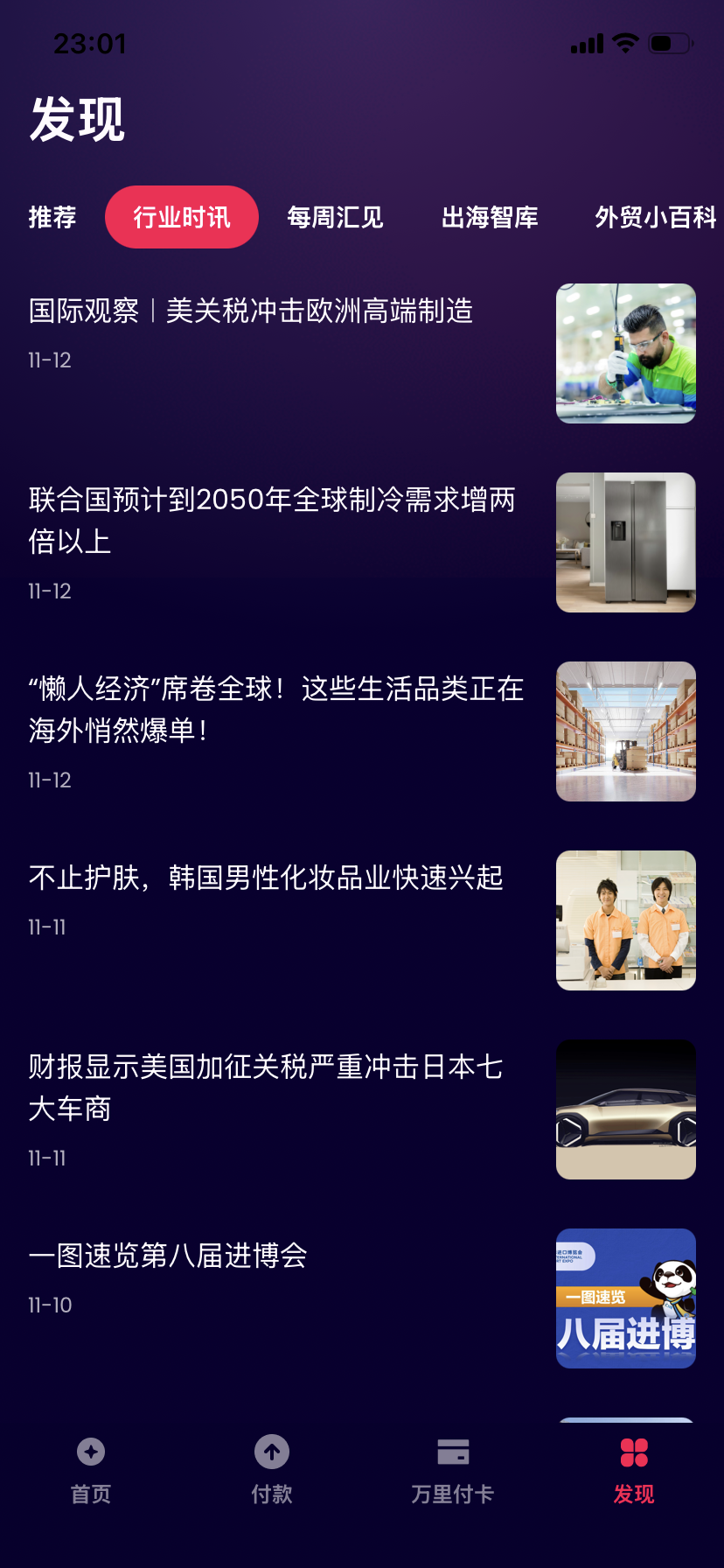
Task: Switch to the 出海智库 tab
Action: click(490, 217)
